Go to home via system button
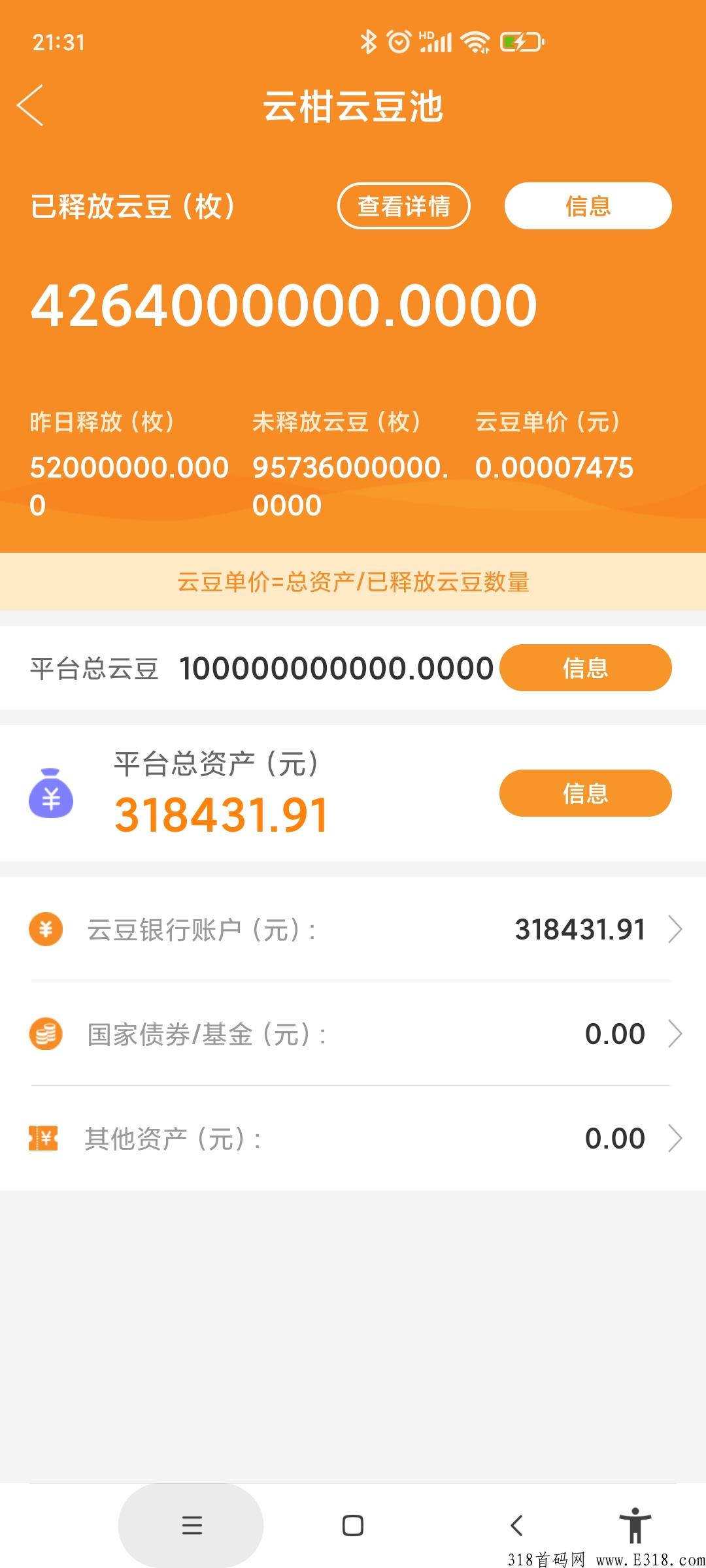 [x=353, y=1525]
